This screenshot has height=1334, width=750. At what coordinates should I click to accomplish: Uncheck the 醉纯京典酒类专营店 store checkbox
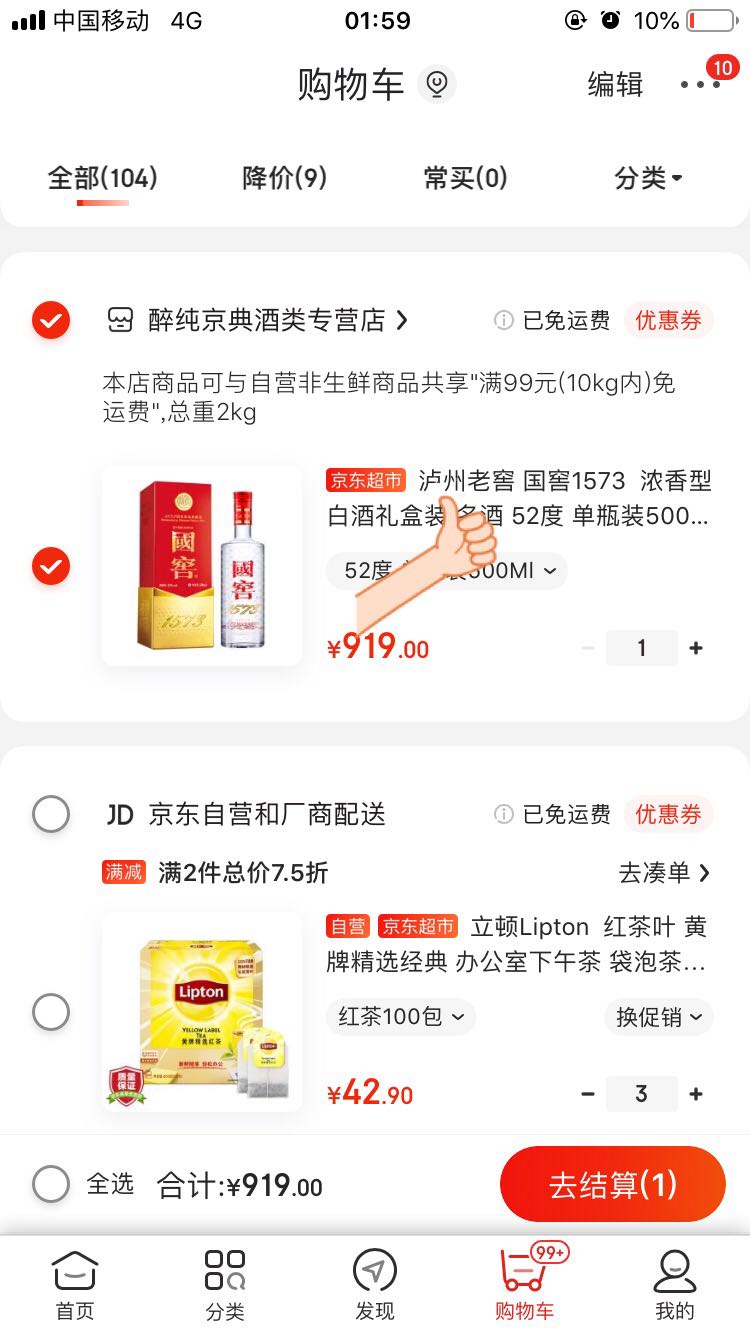51,321
